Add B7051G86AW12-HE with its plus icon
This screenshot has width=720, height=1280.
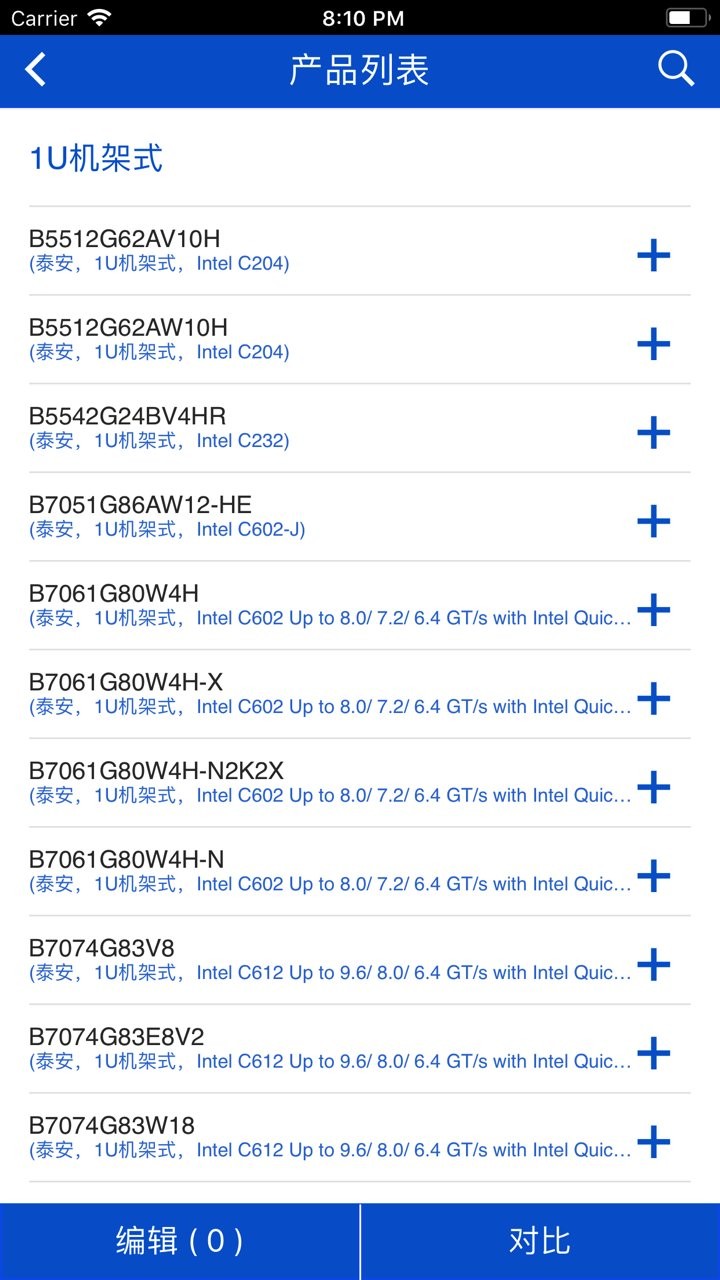[653, 521]
